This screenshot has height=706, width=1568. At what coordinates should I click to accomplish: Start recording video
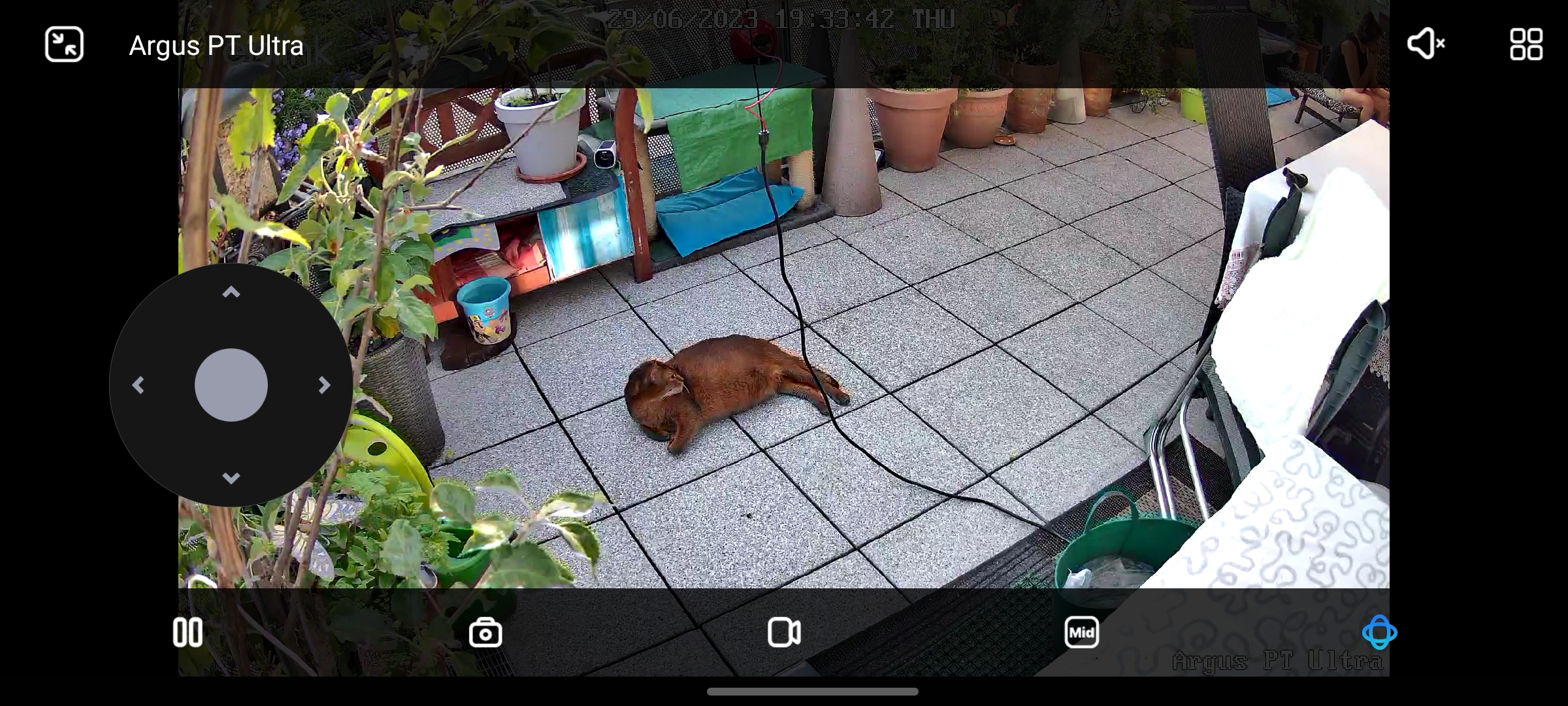point(784,632)
